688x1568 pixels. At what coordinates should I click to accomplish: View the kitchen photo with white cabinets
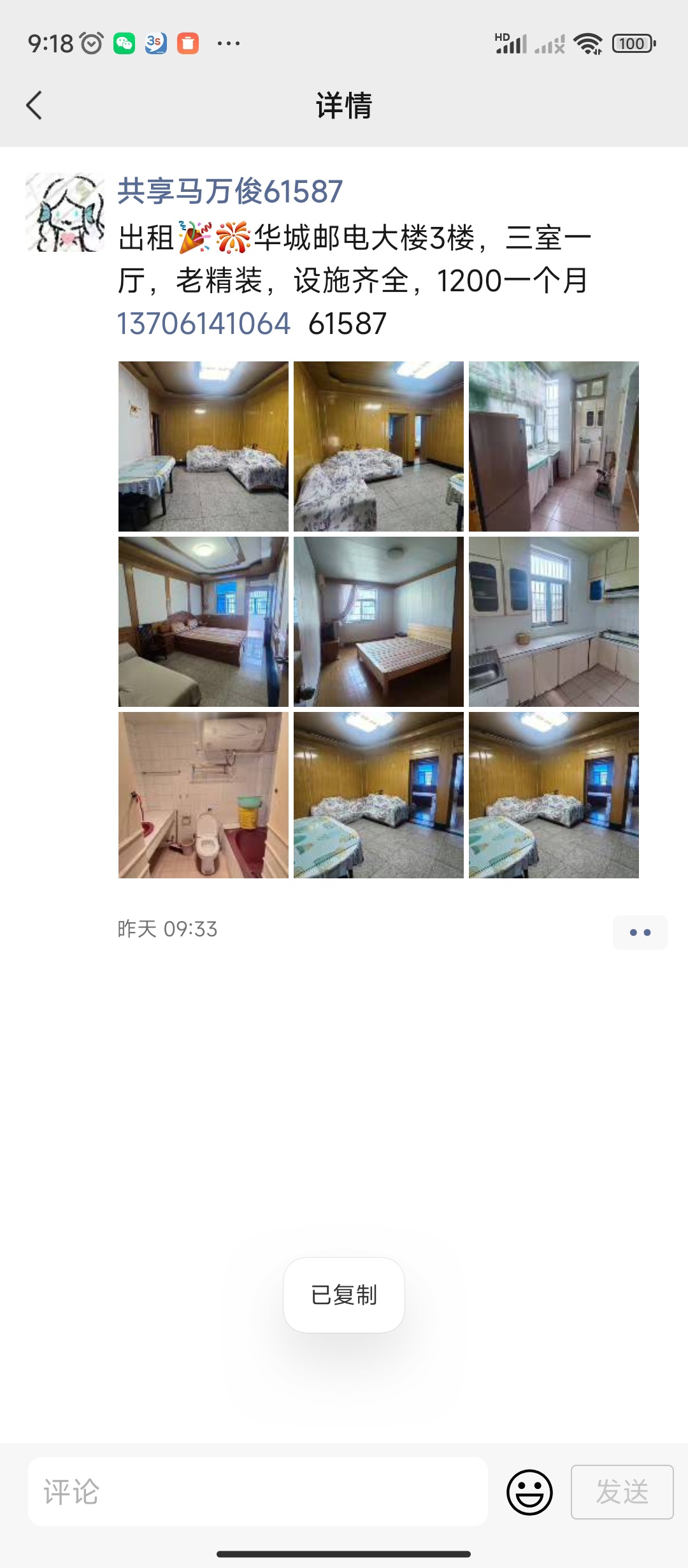click(554, 621)
